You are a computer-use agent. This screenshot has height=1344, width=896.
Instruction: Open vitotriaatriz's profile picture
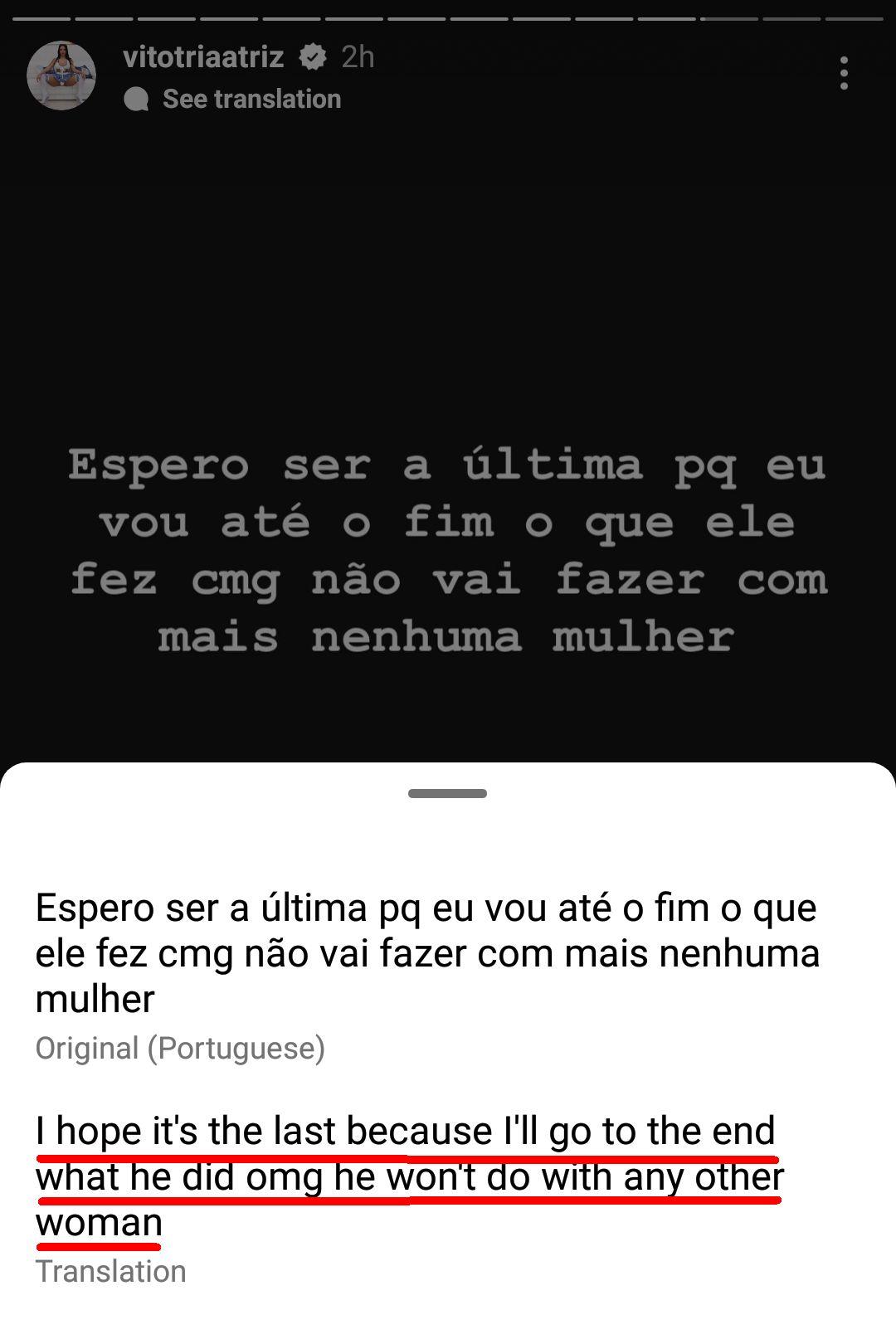tap(61, 75)
